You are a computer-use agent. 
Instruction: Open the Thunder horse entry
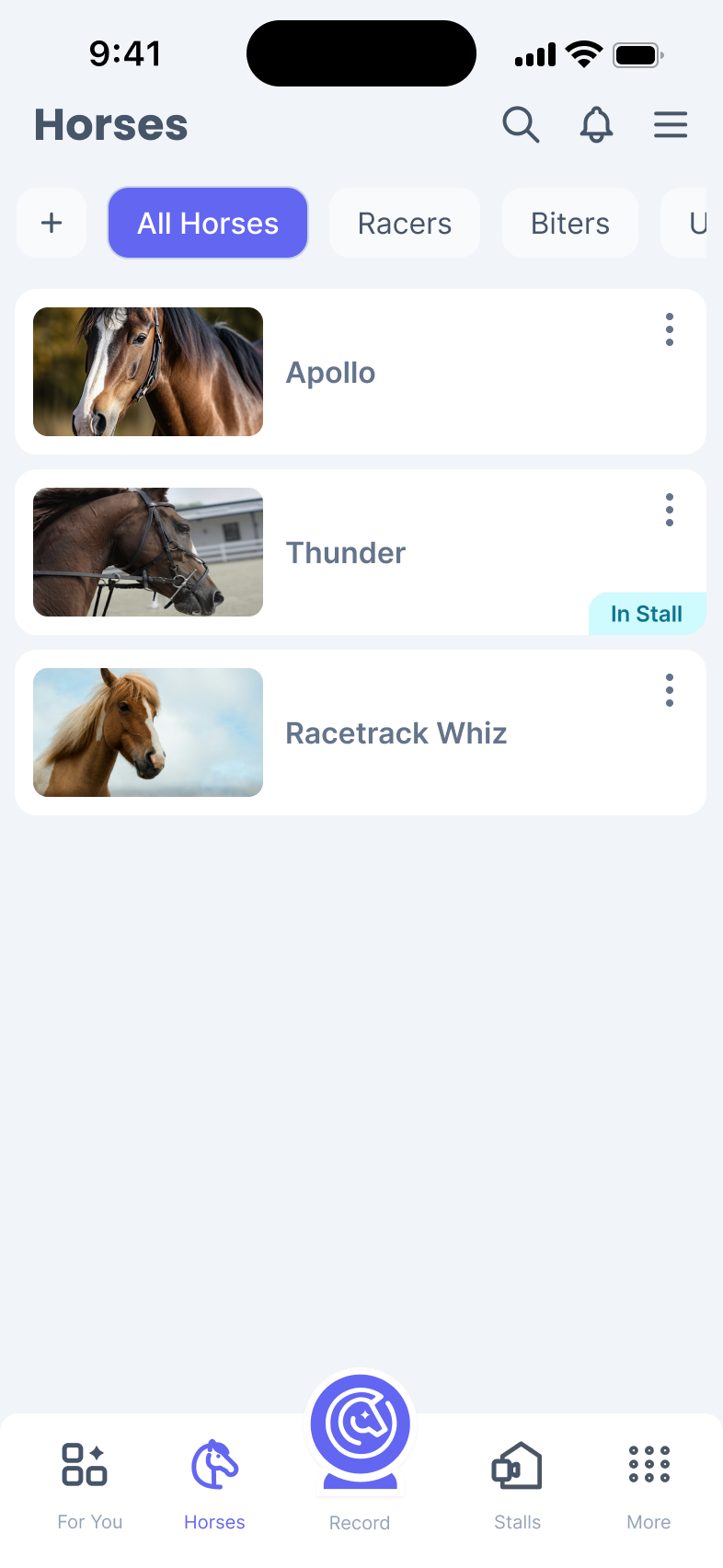point(346,552)
